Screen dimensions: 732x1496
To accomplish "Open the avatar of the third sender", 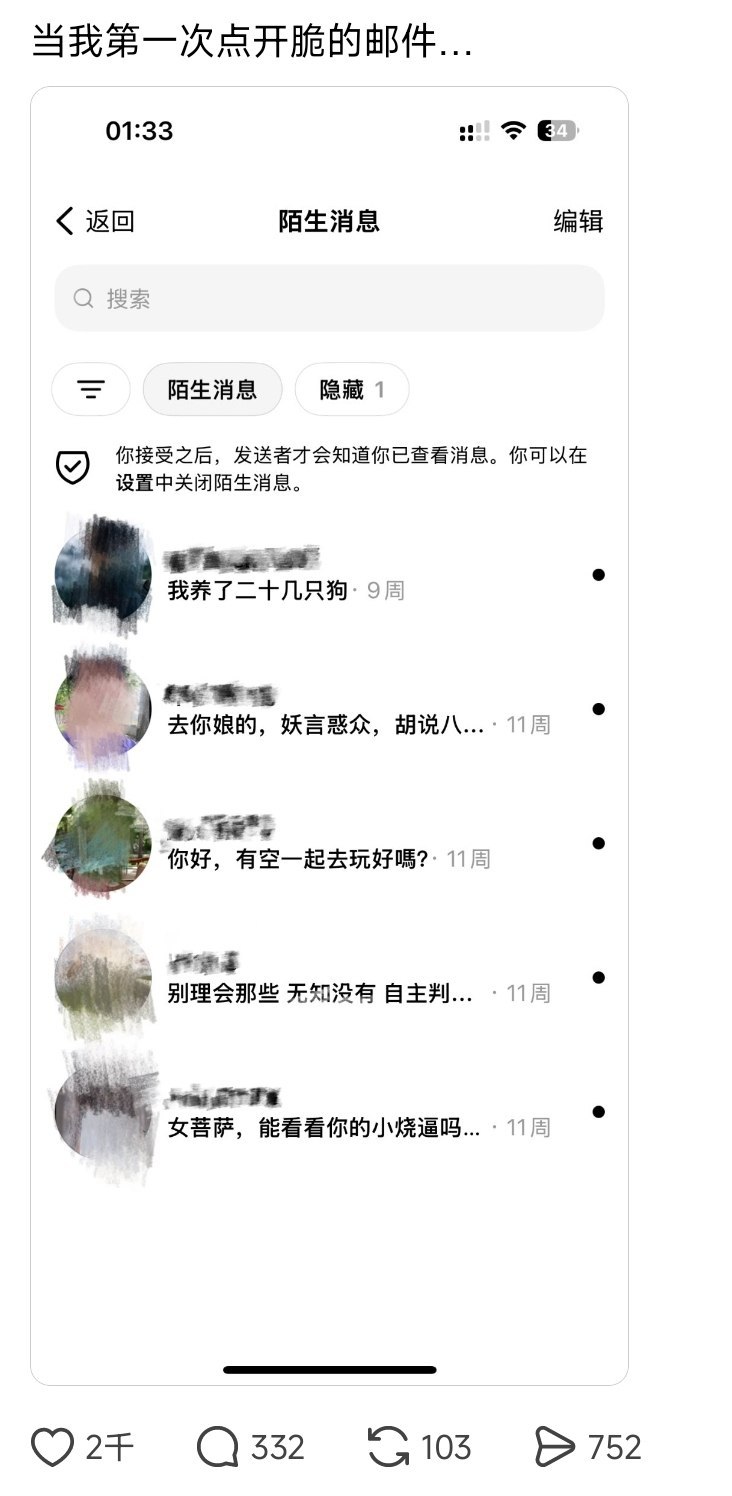I will pos(101,840).
